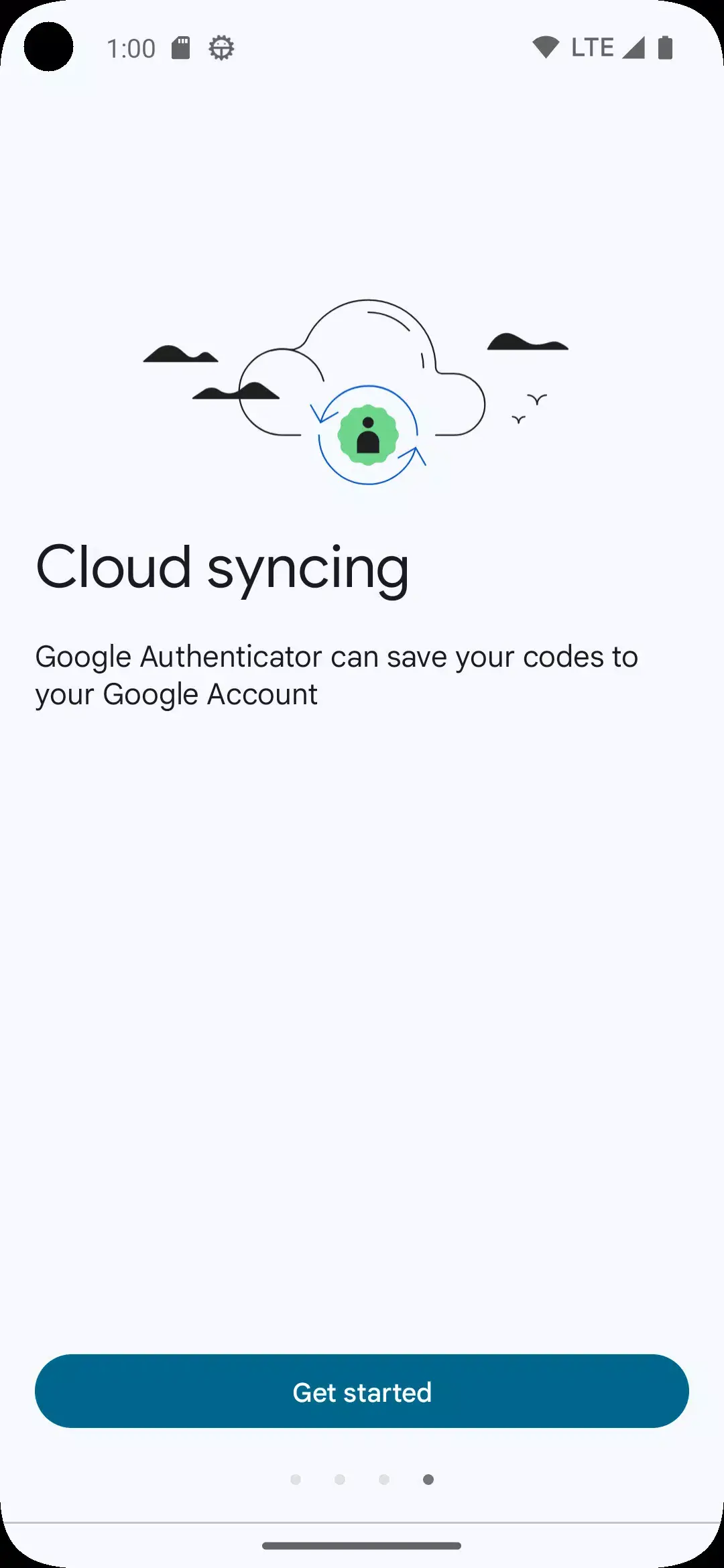The height and width of the screenshot is (1568, 724).
Task: Tap the first page indicator dot
Action: pyautogui.click(x=296, y=1478)
